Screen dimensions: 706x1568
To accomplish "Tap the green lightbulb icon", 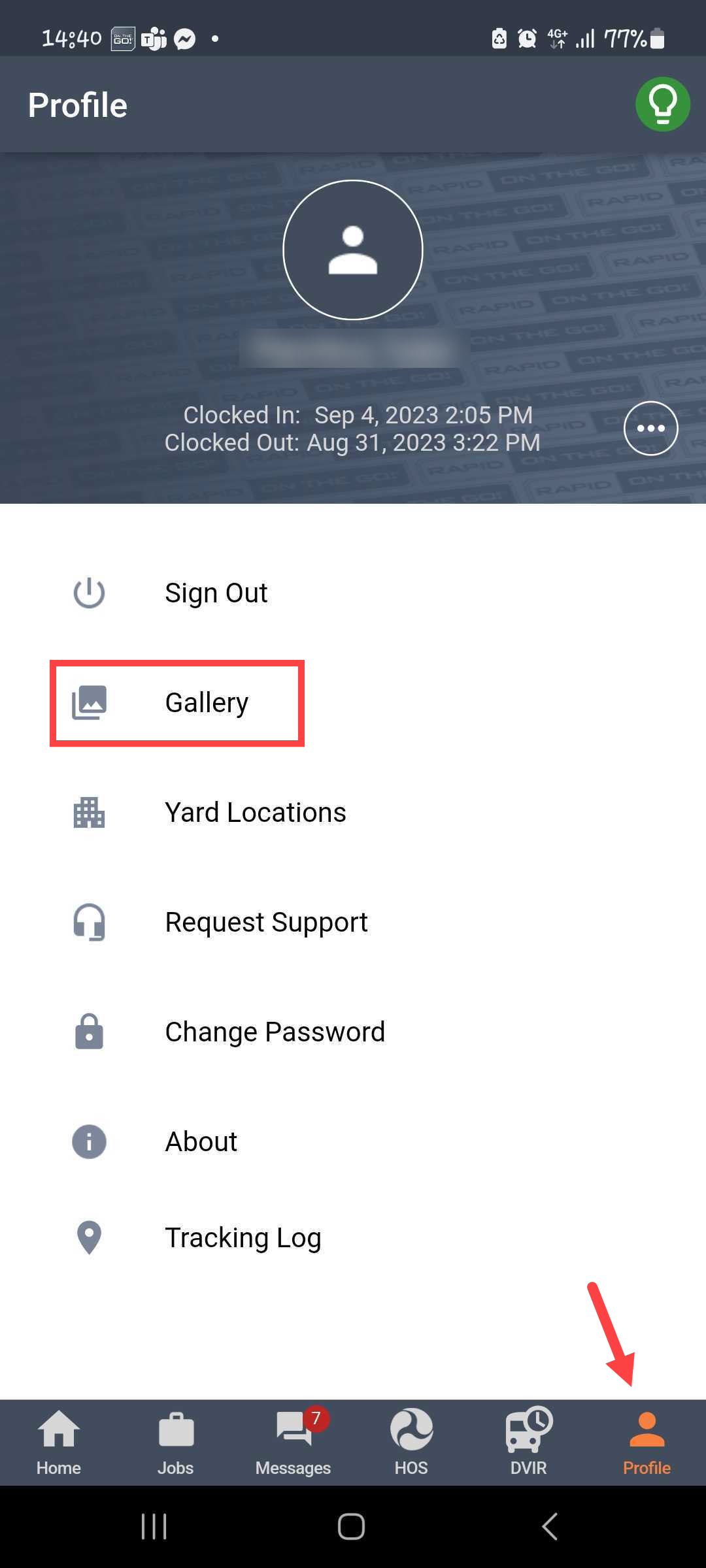I will (x=662, y=105).
